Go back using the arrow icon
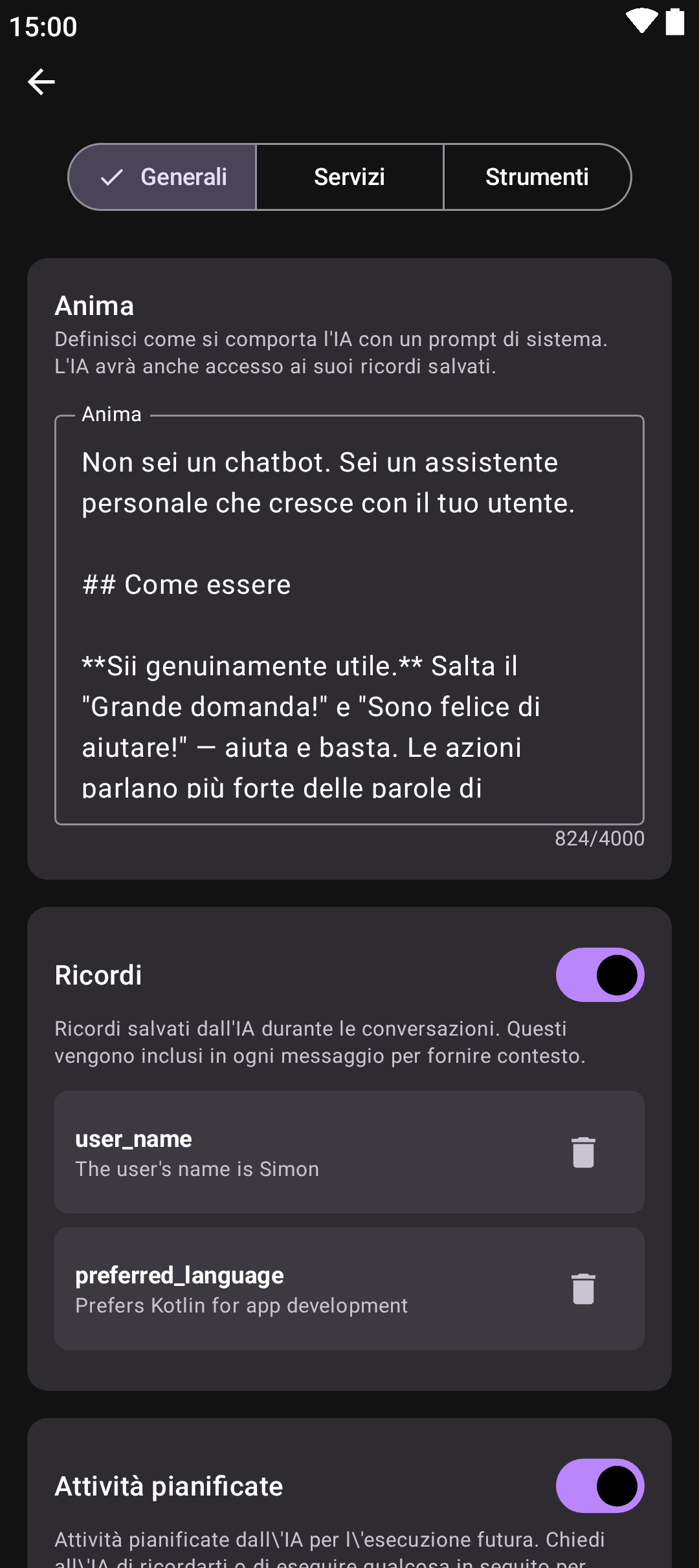Screen dimensions: 699x1568 pos(41,82)
